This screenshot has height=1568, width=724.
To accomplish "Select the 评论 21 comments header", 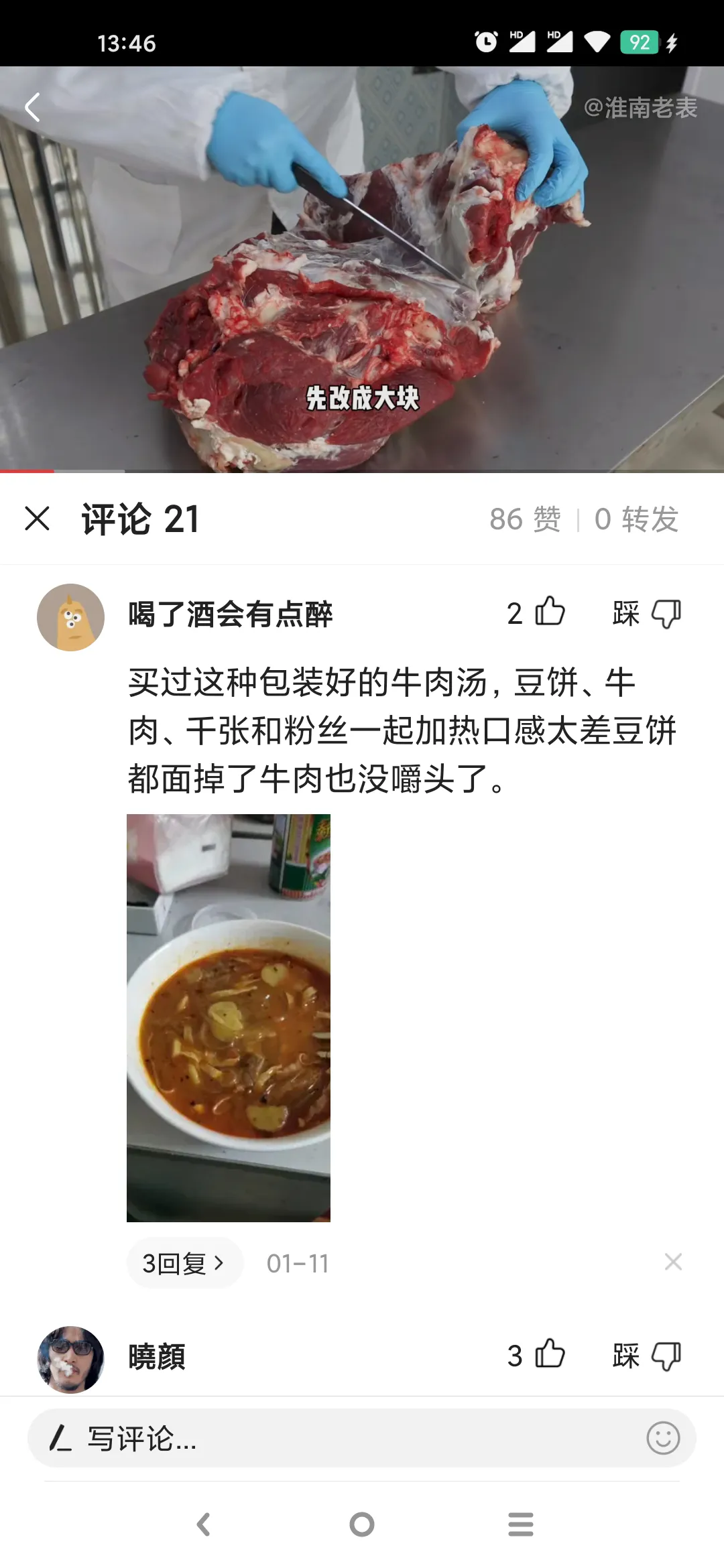I will [141, 519].
